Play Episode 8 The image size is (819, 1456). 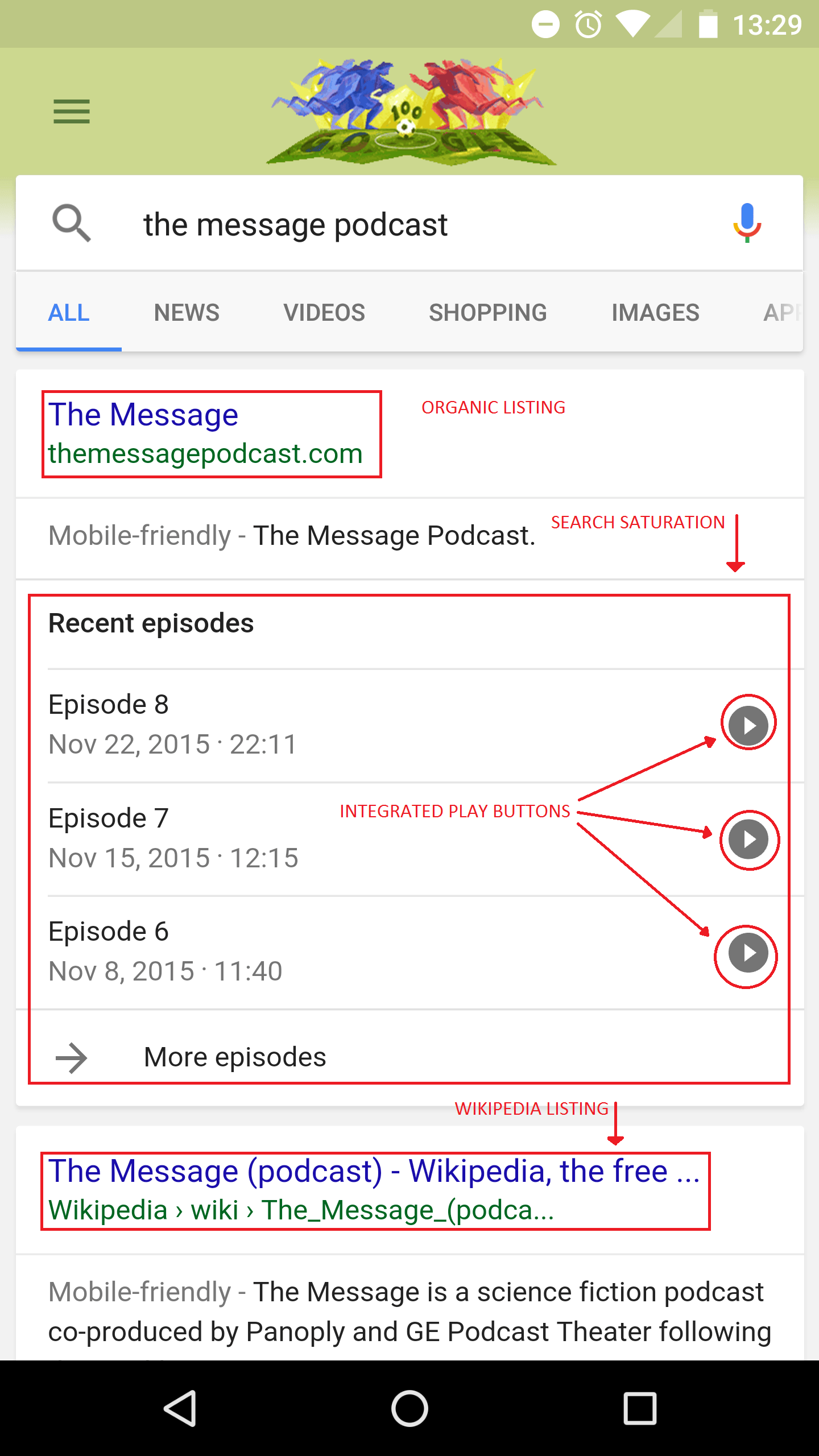click(x=748, y=725)
